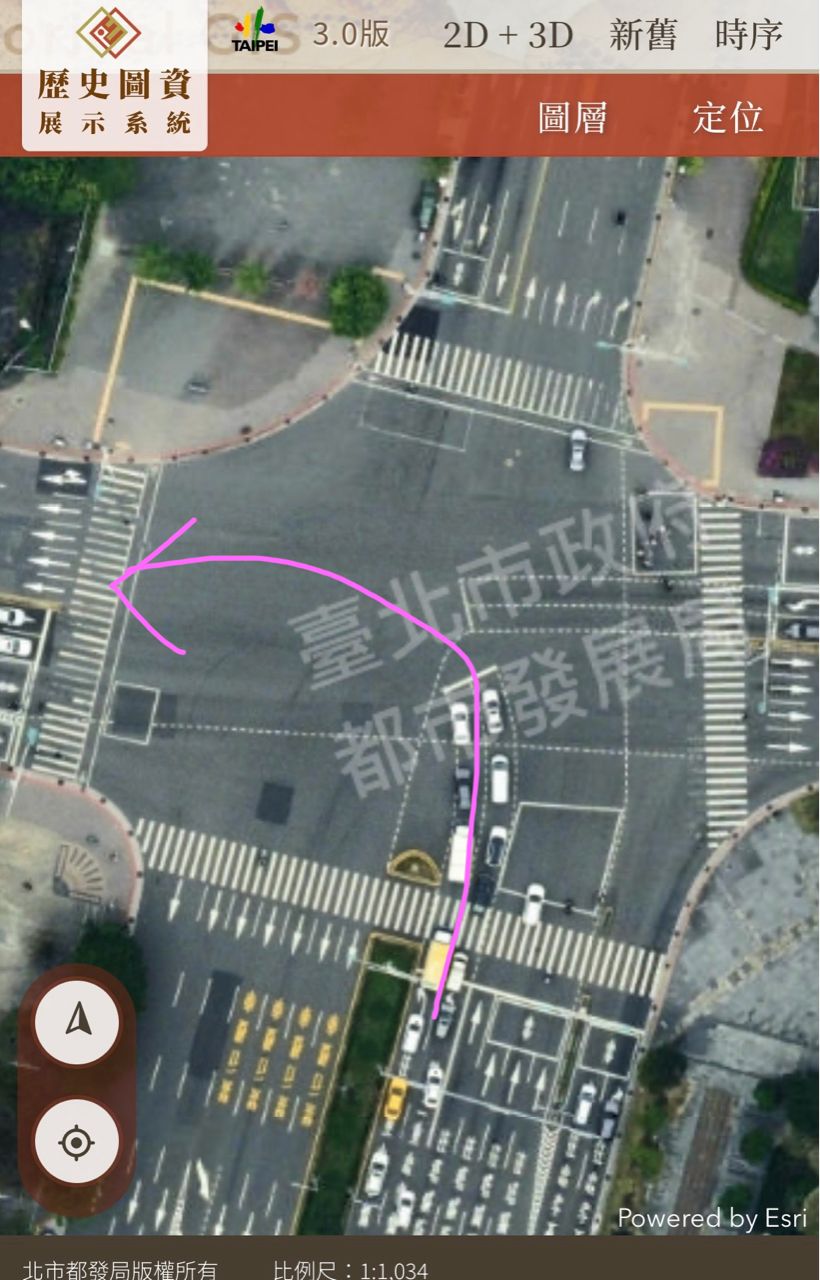Switch to 2D + 3D view mode
The width and height of the screenshot is (820, 1280).
tap(508, 36)
